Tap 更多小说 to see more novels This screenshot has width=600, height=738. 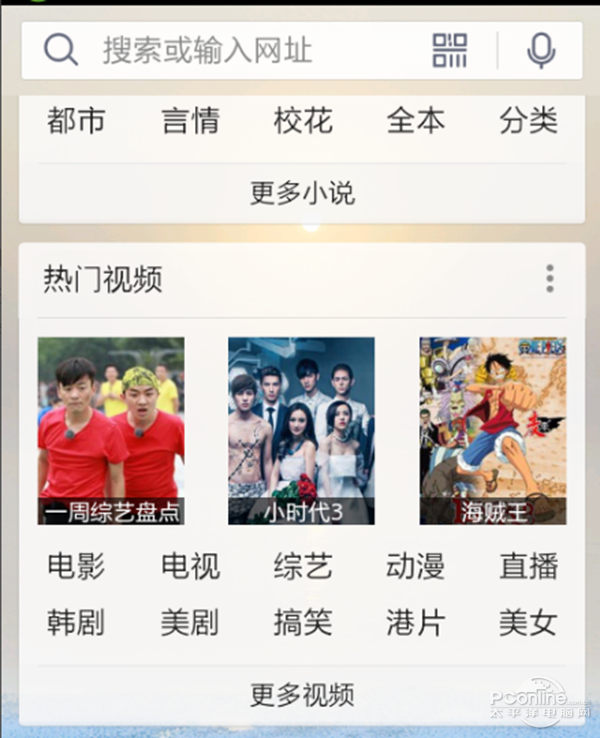tap(302, 192)
